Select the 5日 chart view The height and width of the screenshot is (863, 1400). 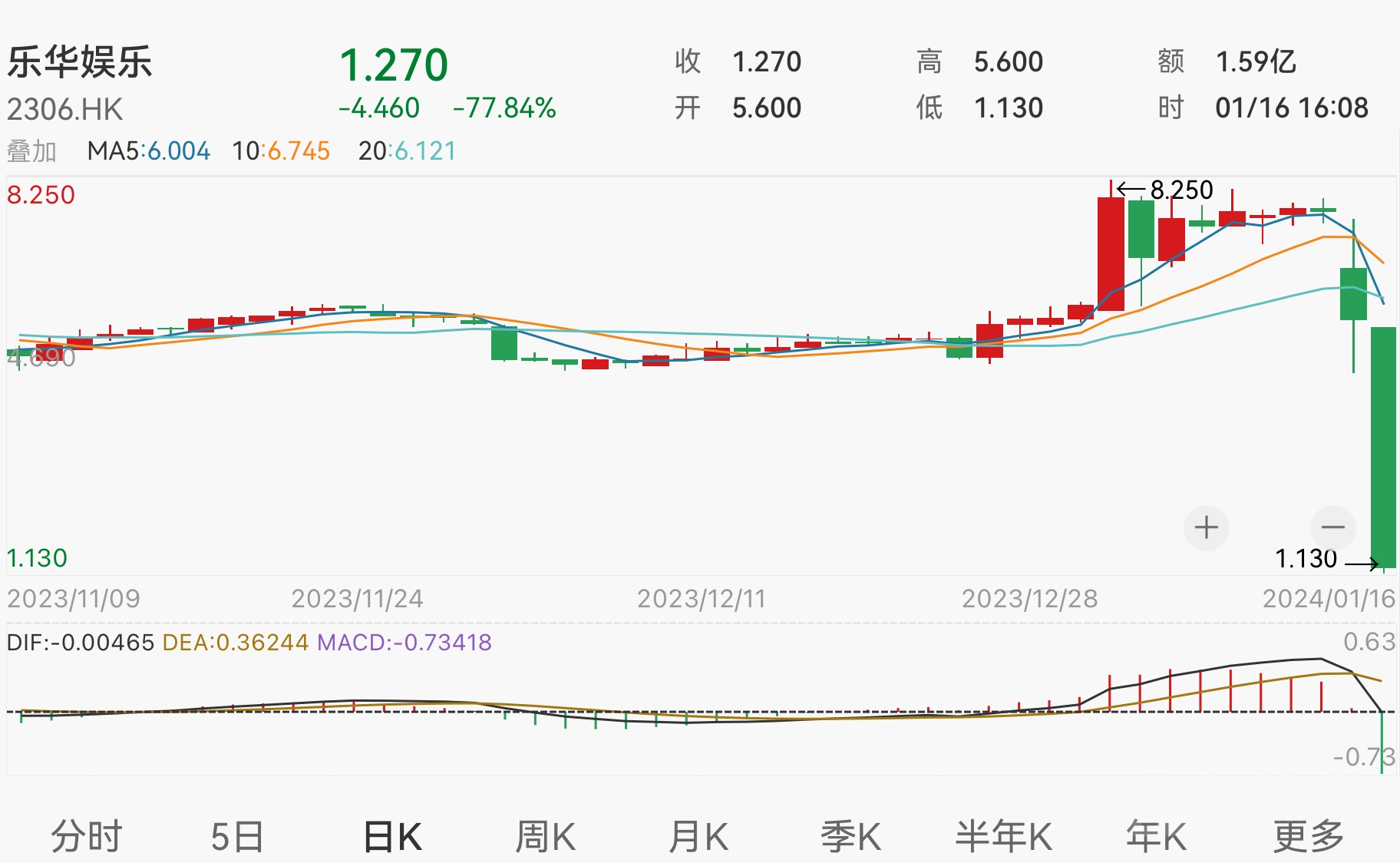(x=237, y=835)
